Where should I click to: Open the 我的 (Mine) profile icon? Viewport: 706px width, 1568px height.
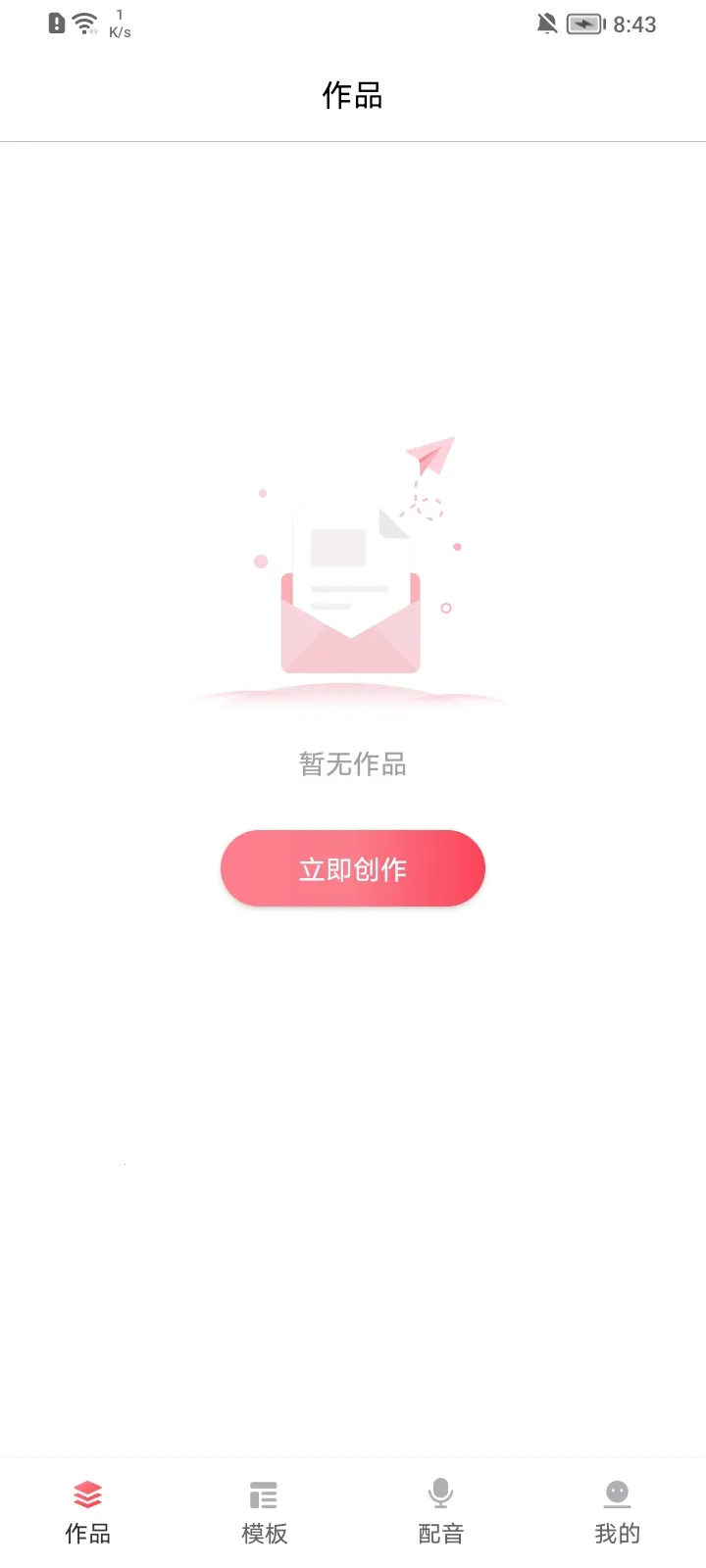point(616,1494)
